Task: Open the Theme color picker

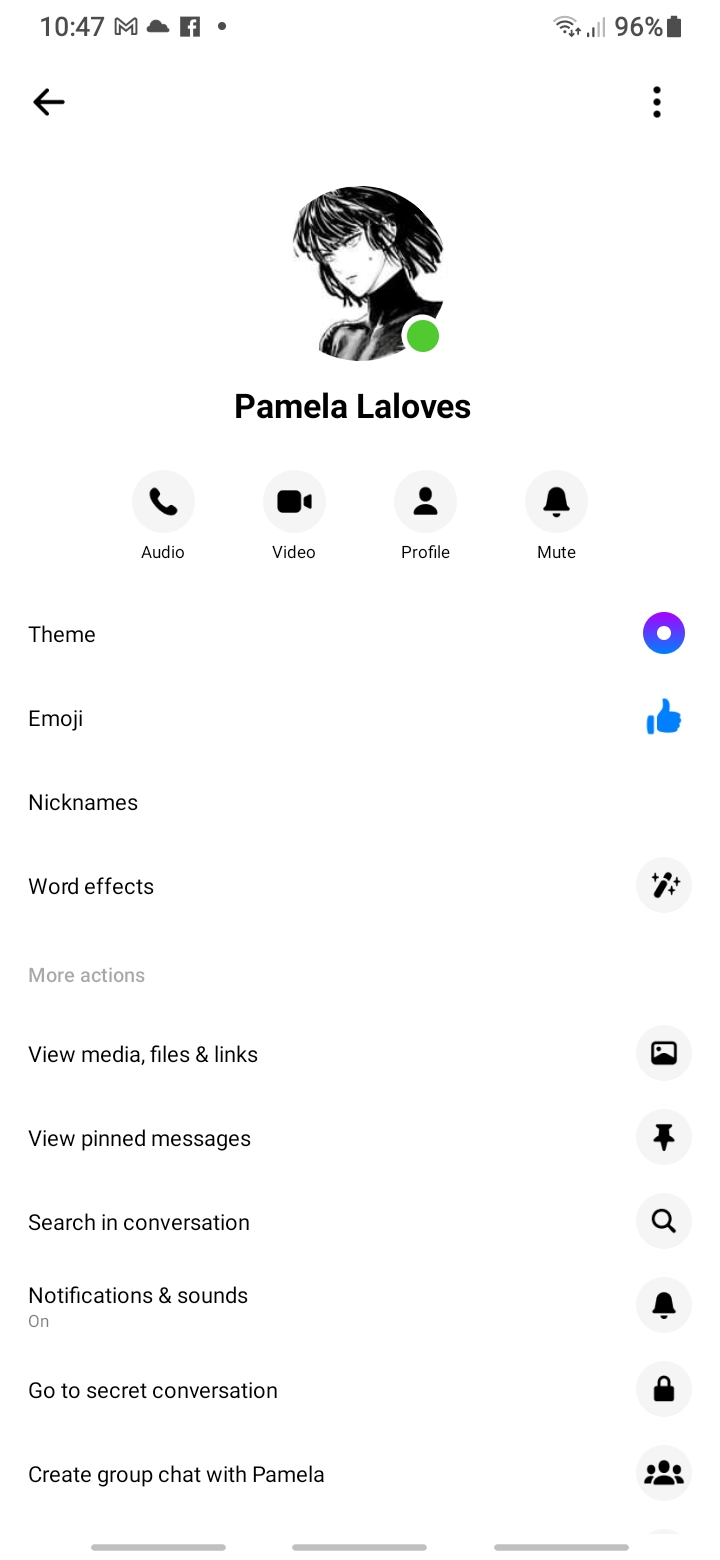Action: coord(663,633)
